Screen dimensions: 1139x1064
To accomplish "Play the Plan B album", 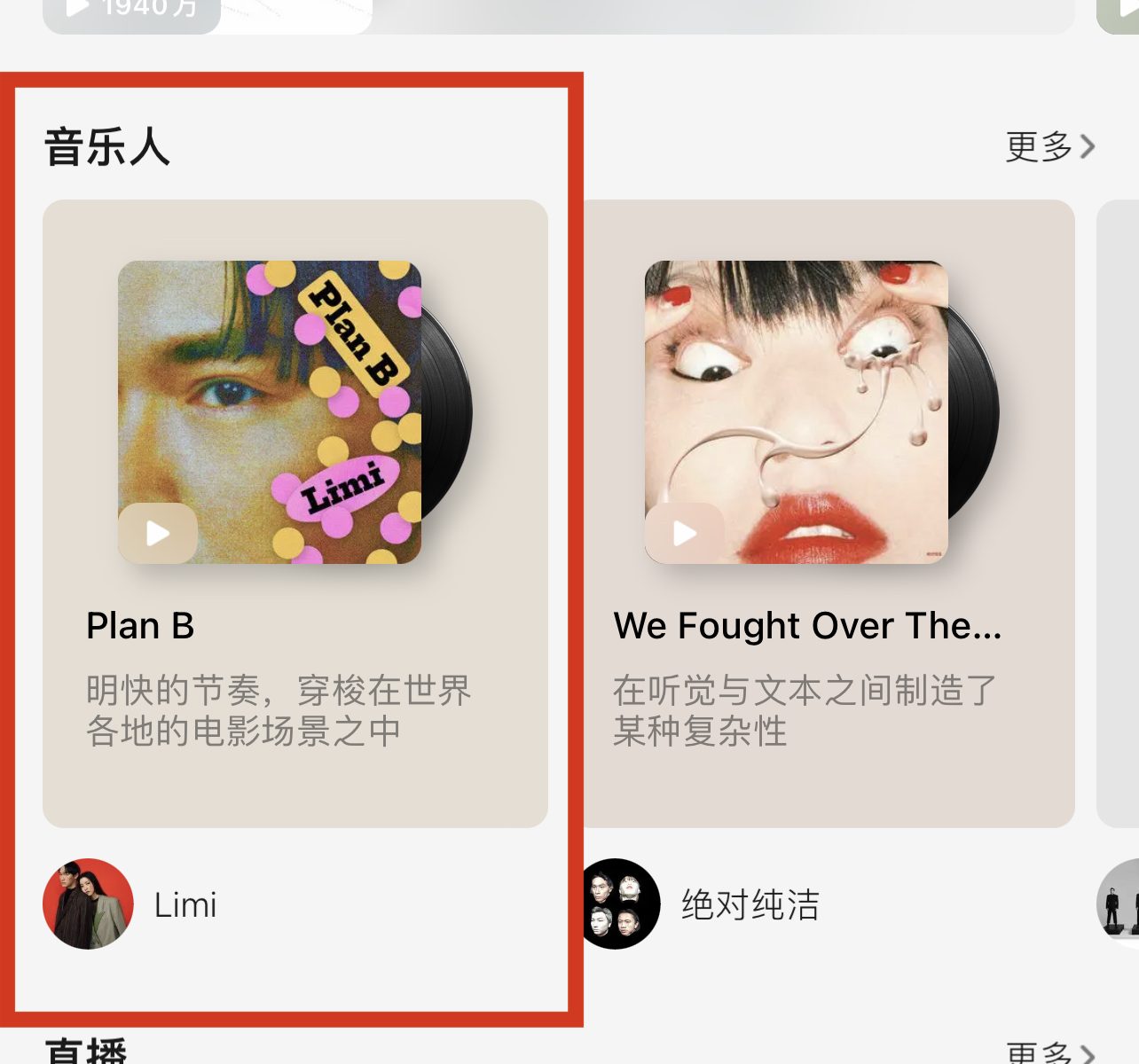I will coord(158,534).
